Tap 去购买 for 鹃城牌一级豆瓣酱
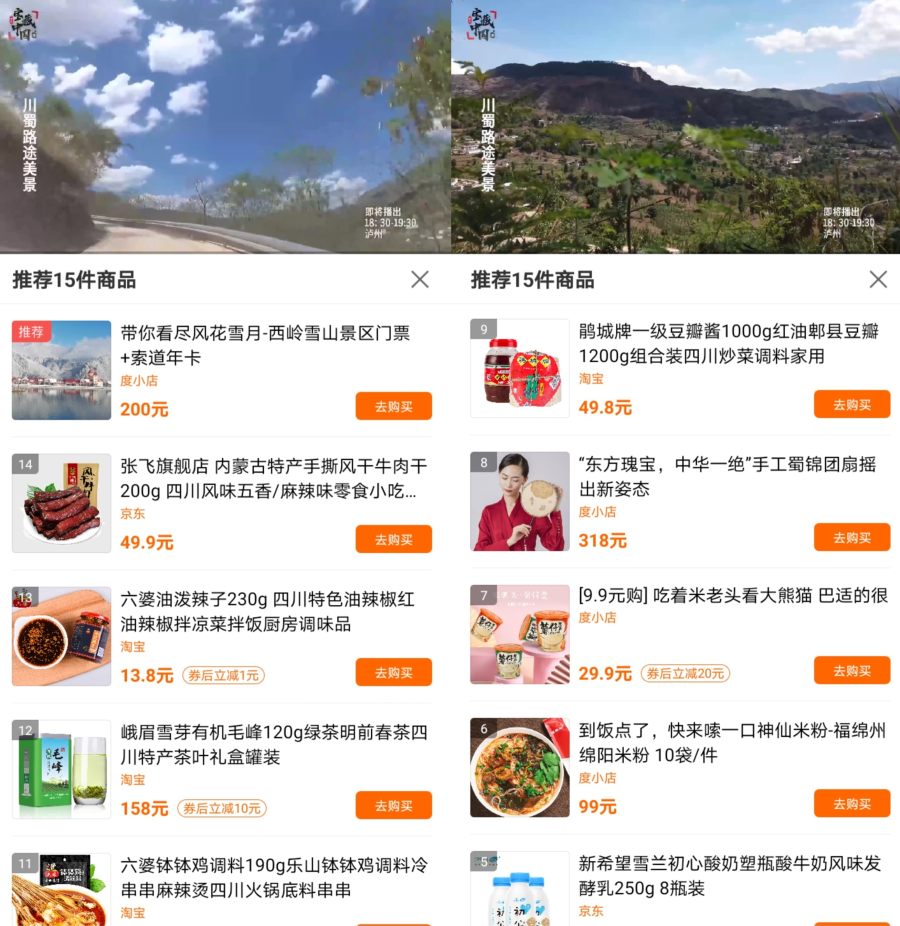The image size is (900, 926). (x=851, y=404)
